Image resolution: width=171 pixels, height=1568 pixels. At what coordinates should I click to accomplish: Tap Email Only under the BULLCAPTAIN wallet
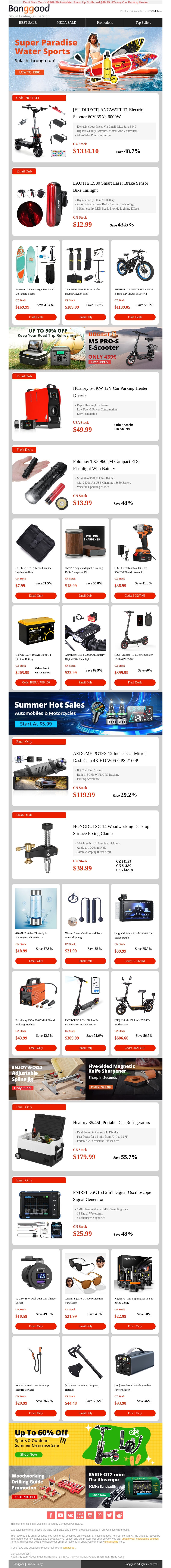(x=36, y=595)
